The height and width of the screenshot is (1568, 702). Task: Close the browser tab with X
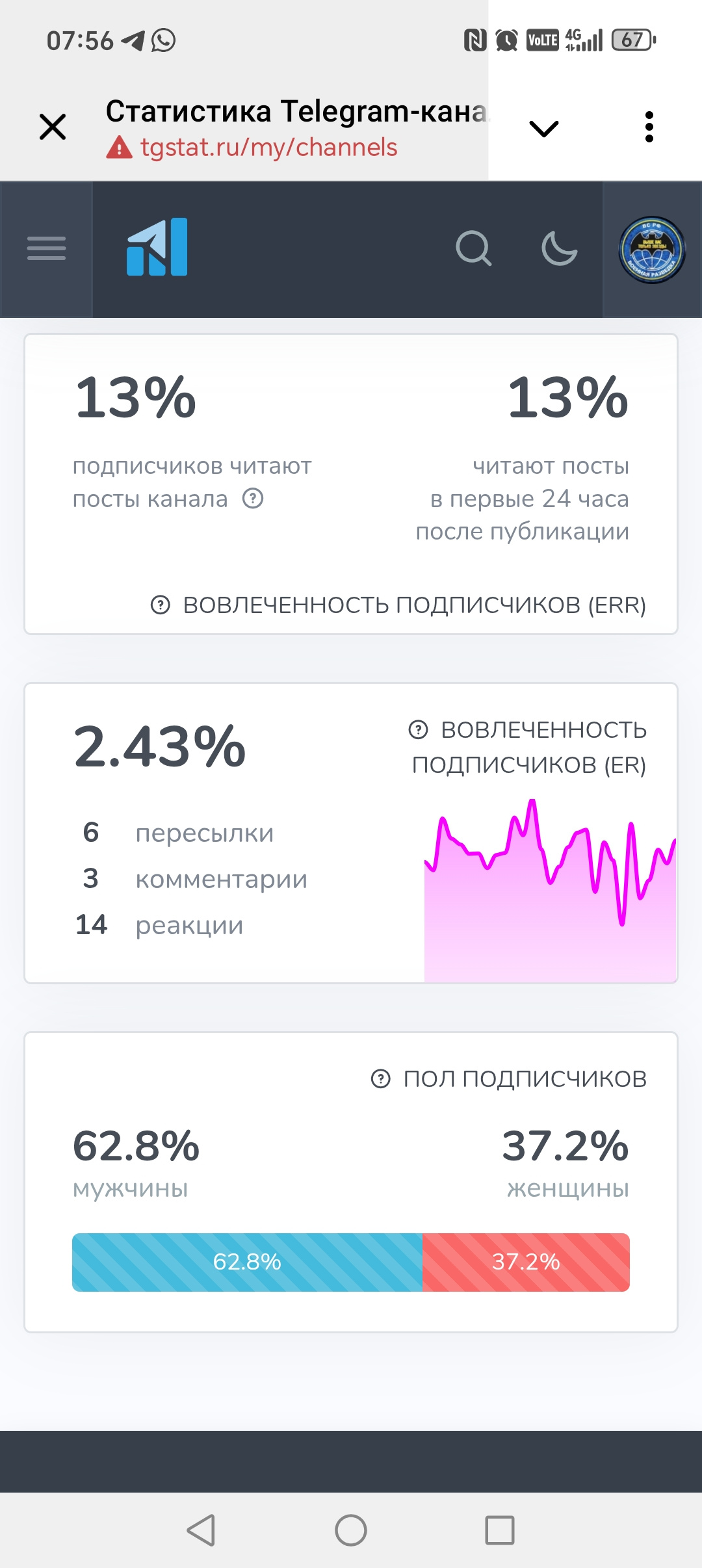click(x=53, y=127)
